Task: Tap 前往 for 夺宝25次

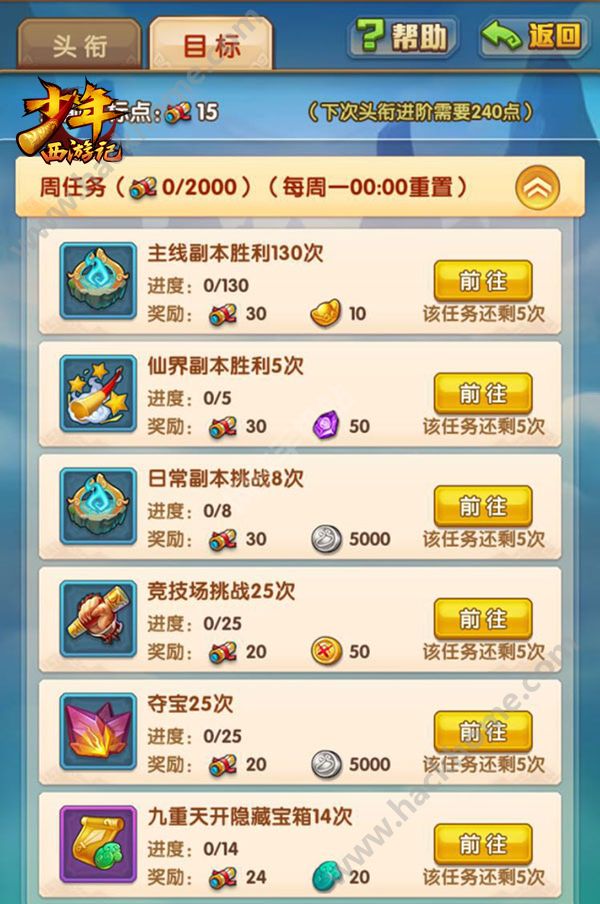Action: [482, 733]
